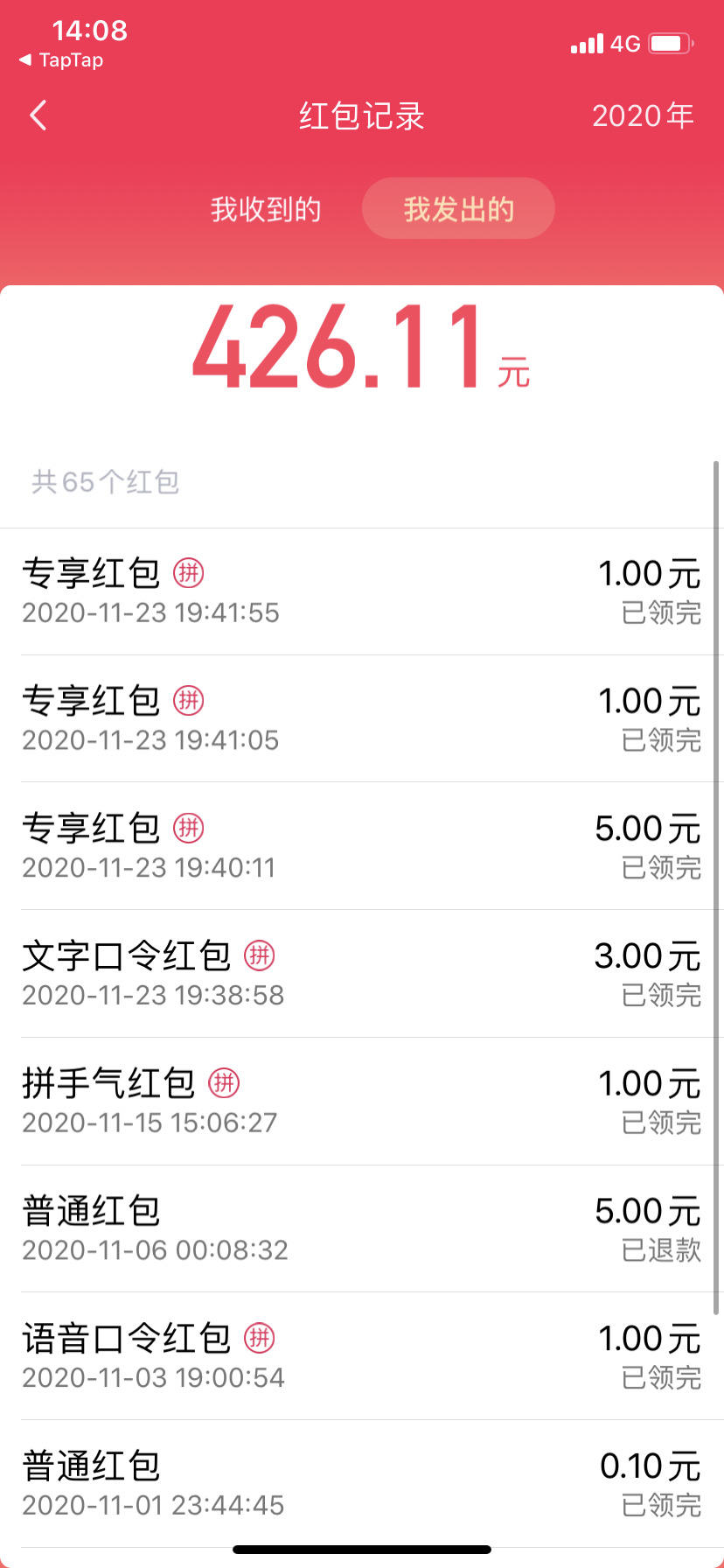Go back from 红包记录 page
Image resolution: width=724 pixels, height=1568 pixels.
coord(38,115)
